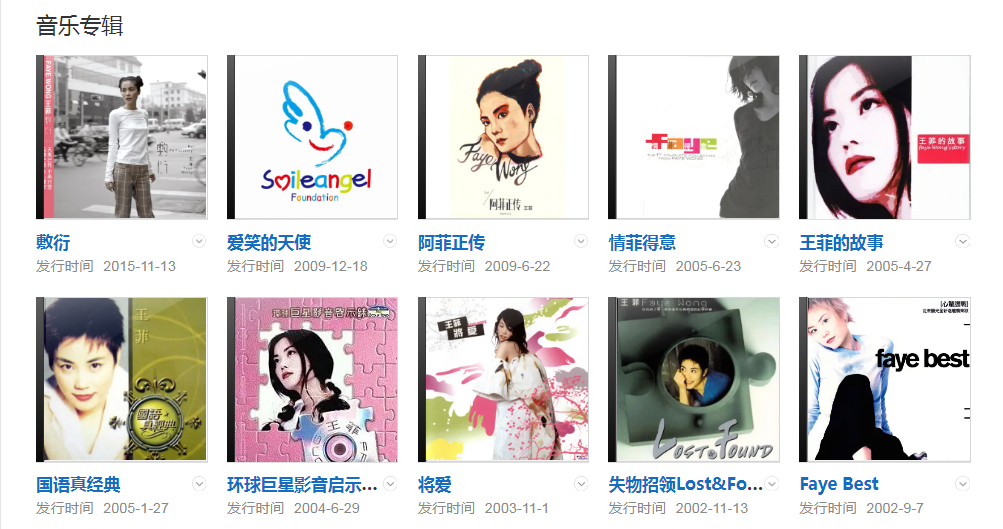
Task: Expand the arrow next to 情菲得意
Action: click(x=771, y=241)
